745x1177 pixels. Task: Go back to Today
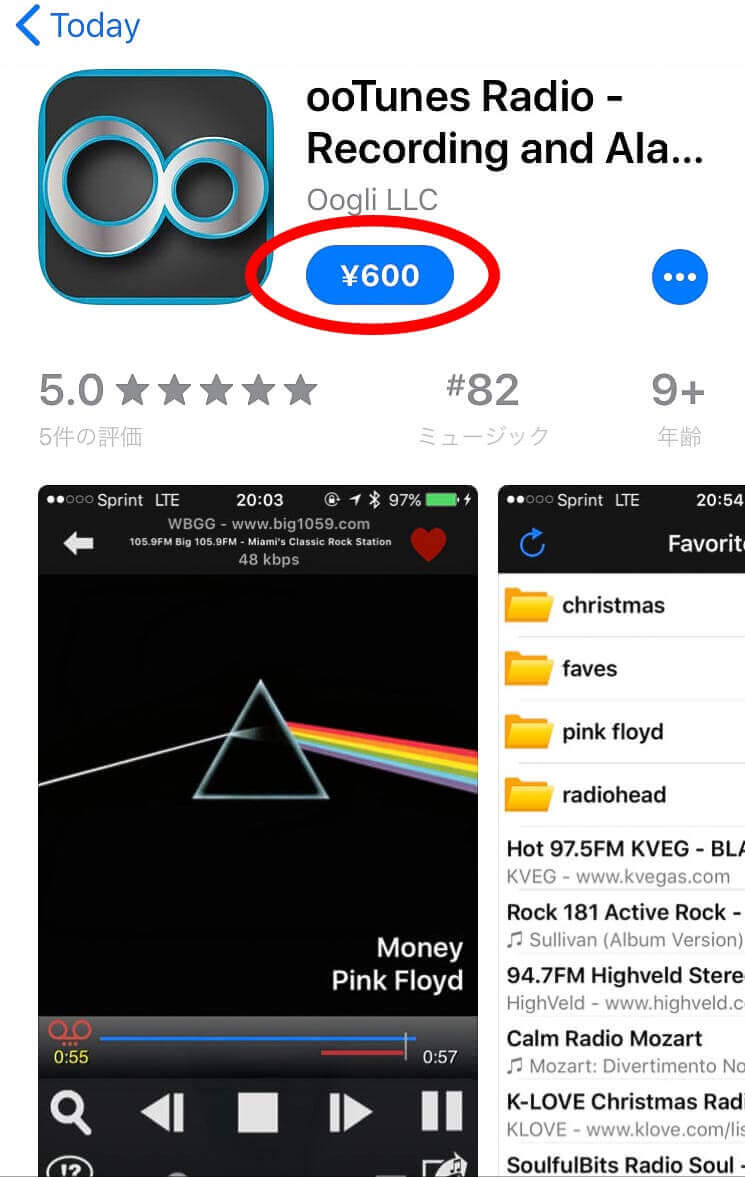[78, 27]
